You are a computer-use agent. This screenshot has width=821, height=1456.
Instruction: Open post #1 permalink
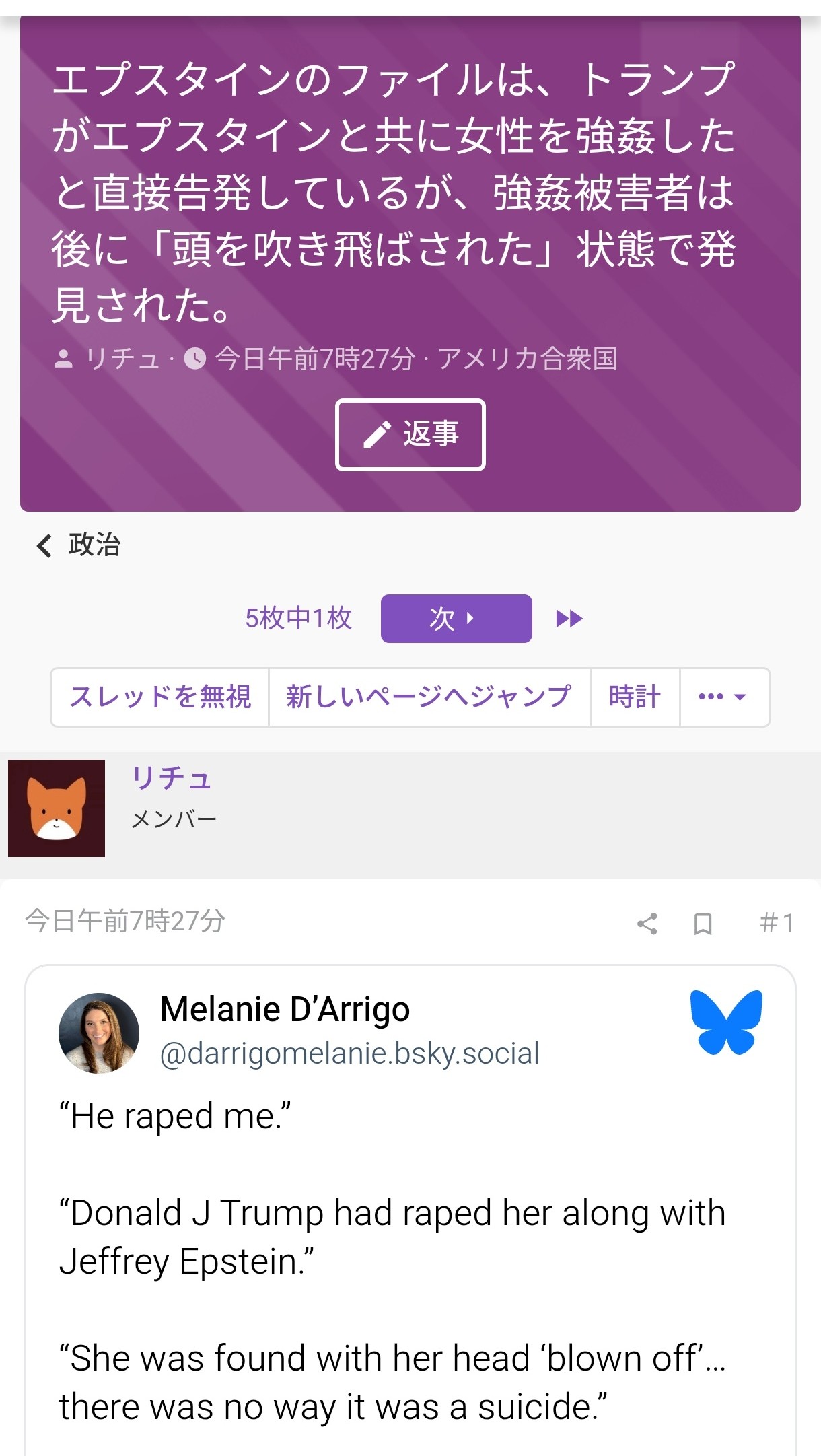pyautogui.click(x=777, y=923)
